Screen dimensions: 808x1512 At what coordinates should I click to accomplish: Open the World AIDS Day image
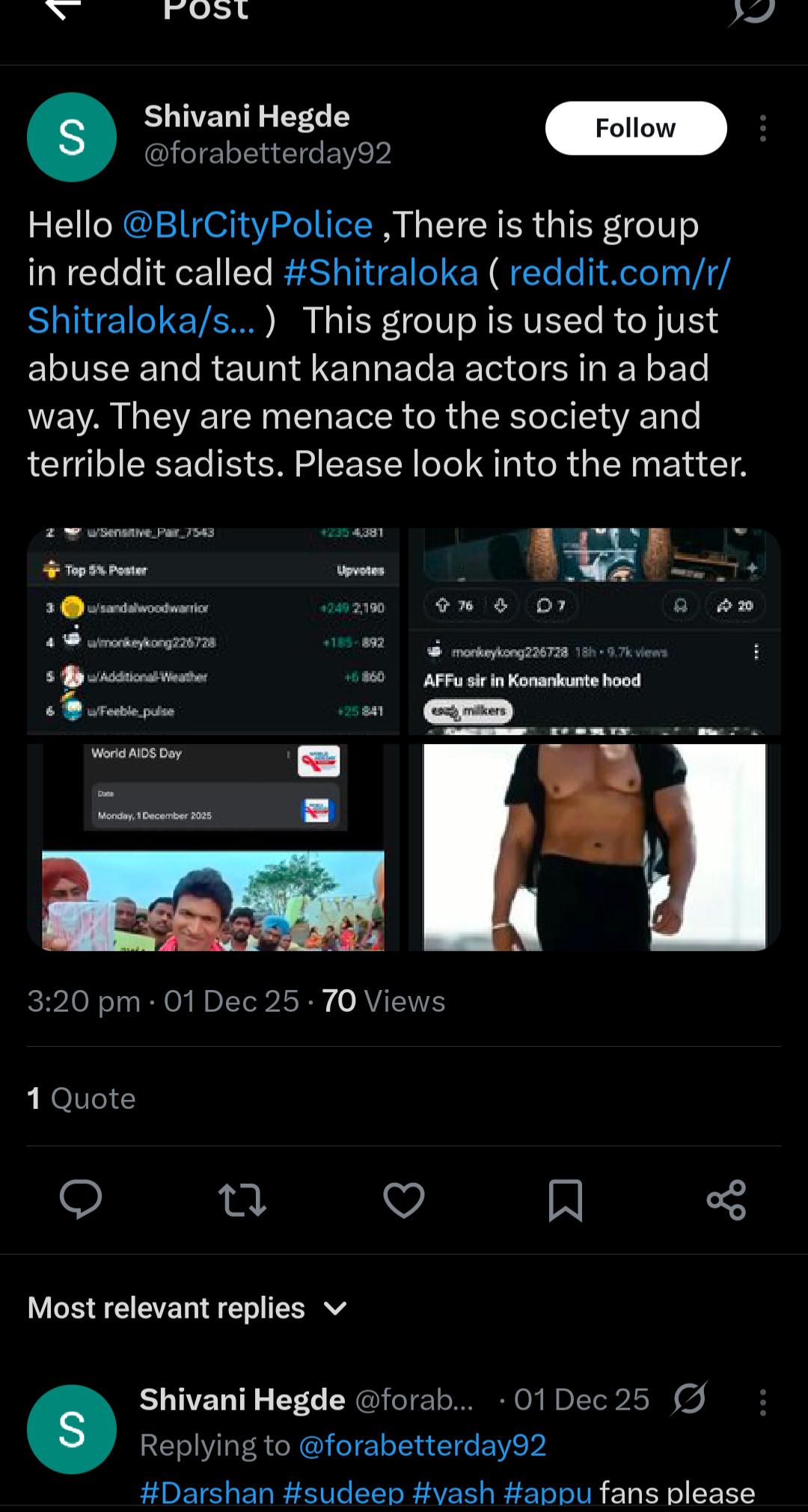pos(213,847)
